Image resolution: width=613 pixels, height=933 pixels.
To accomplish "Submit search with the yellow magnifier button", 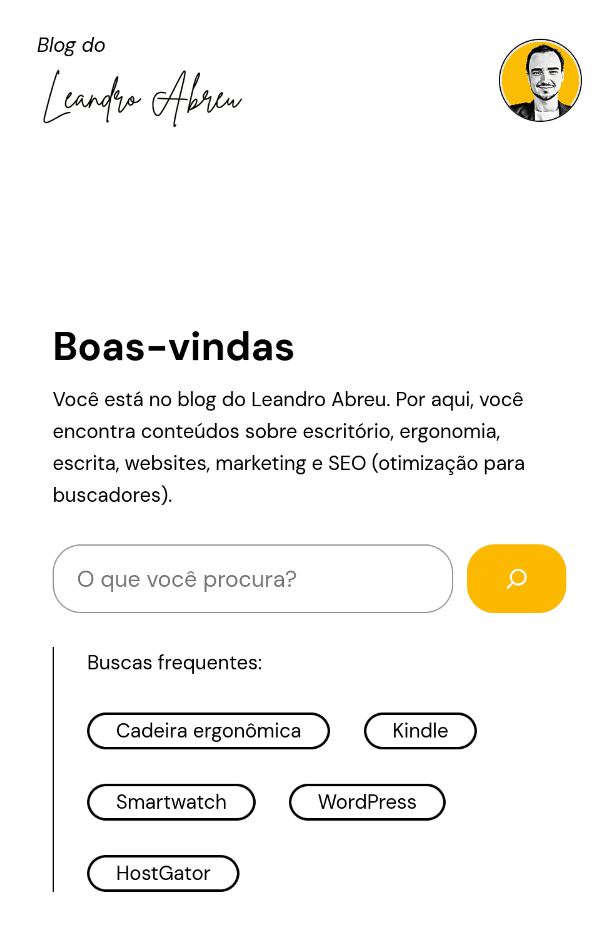I will [x=516, y=579].
